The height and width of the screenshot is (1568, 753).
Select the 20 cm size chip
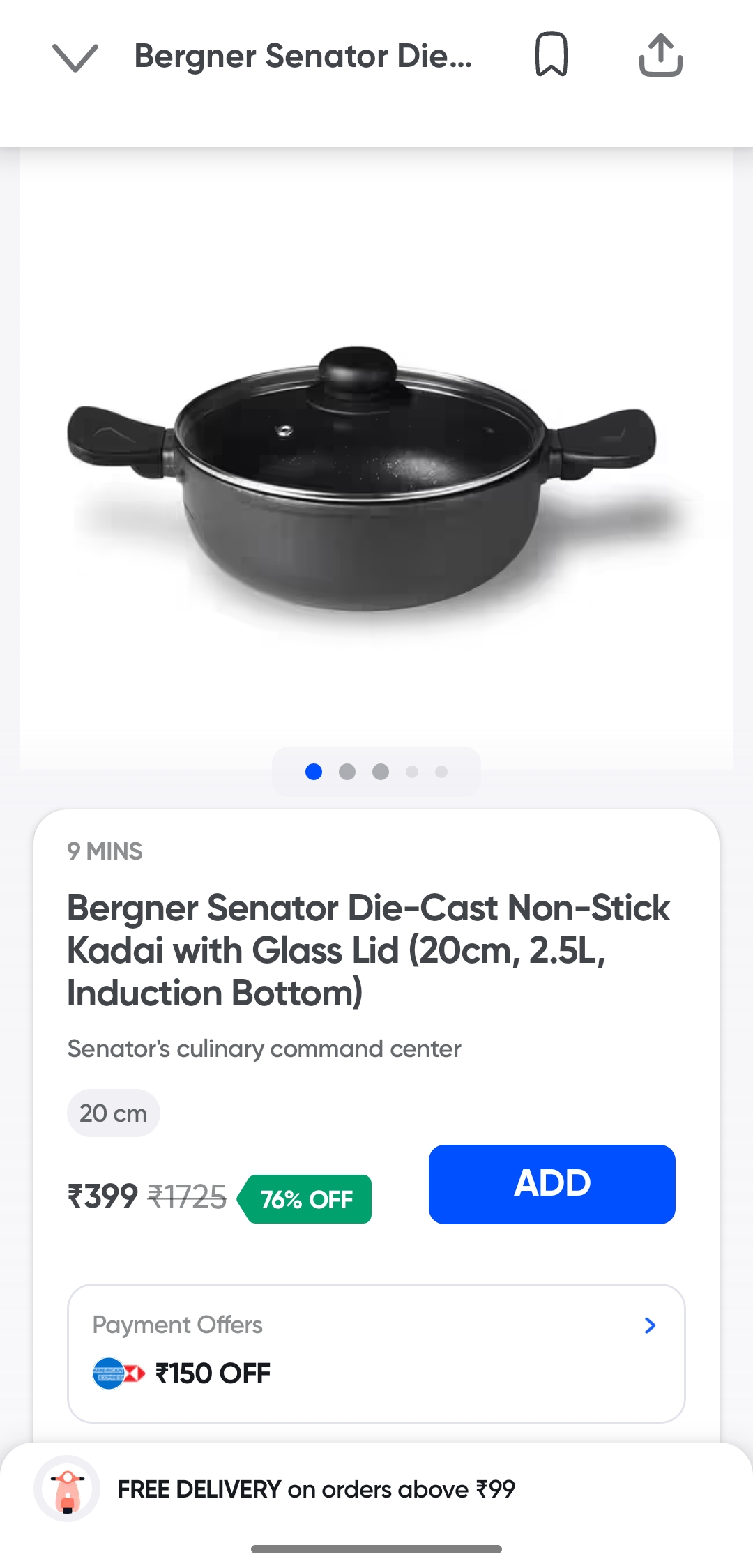pyautogui.click(x=113, y=1113)
